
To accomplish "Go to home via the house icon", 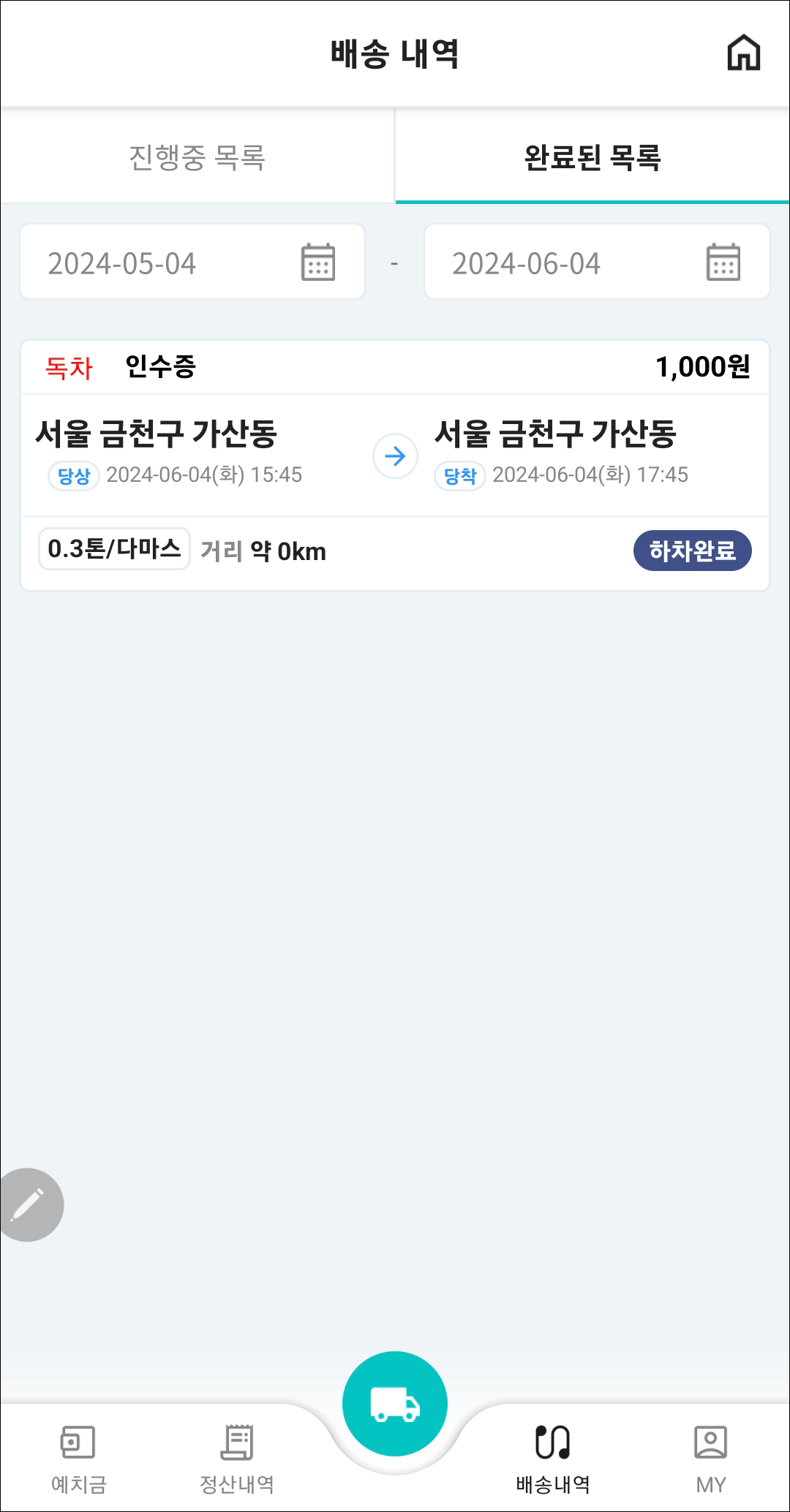I will tap(743, 53).
